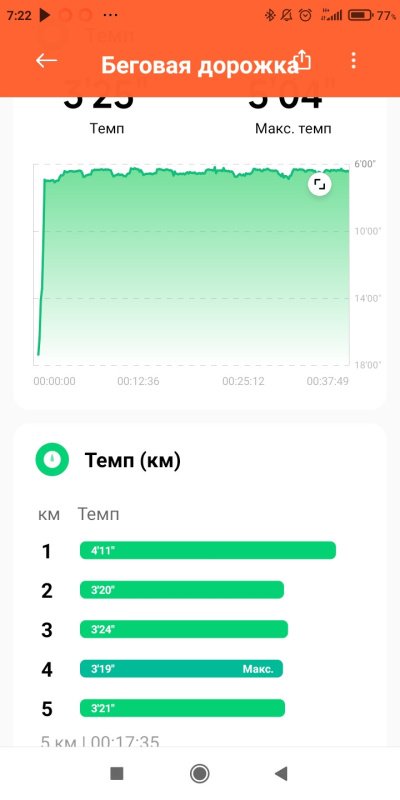Expand the pace chart to fullscreen
The image size is (400, 800).
320,184
